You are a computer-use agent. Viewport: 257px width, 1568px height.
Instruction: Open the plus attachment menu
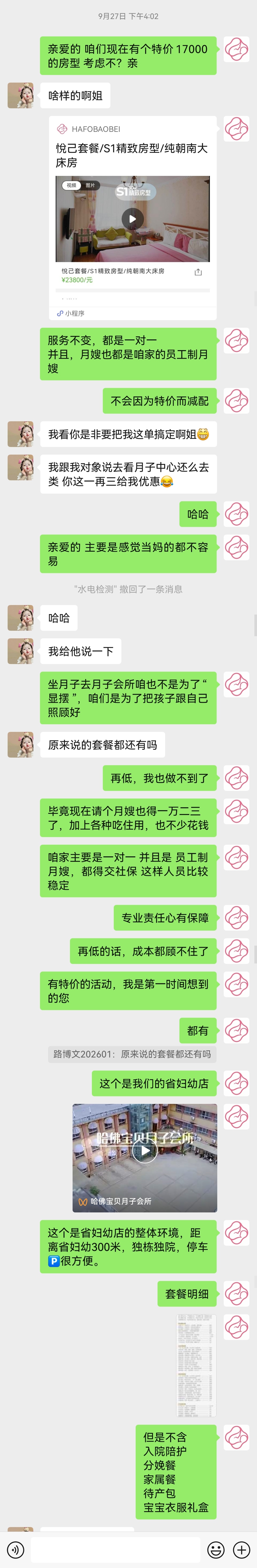242,1549
